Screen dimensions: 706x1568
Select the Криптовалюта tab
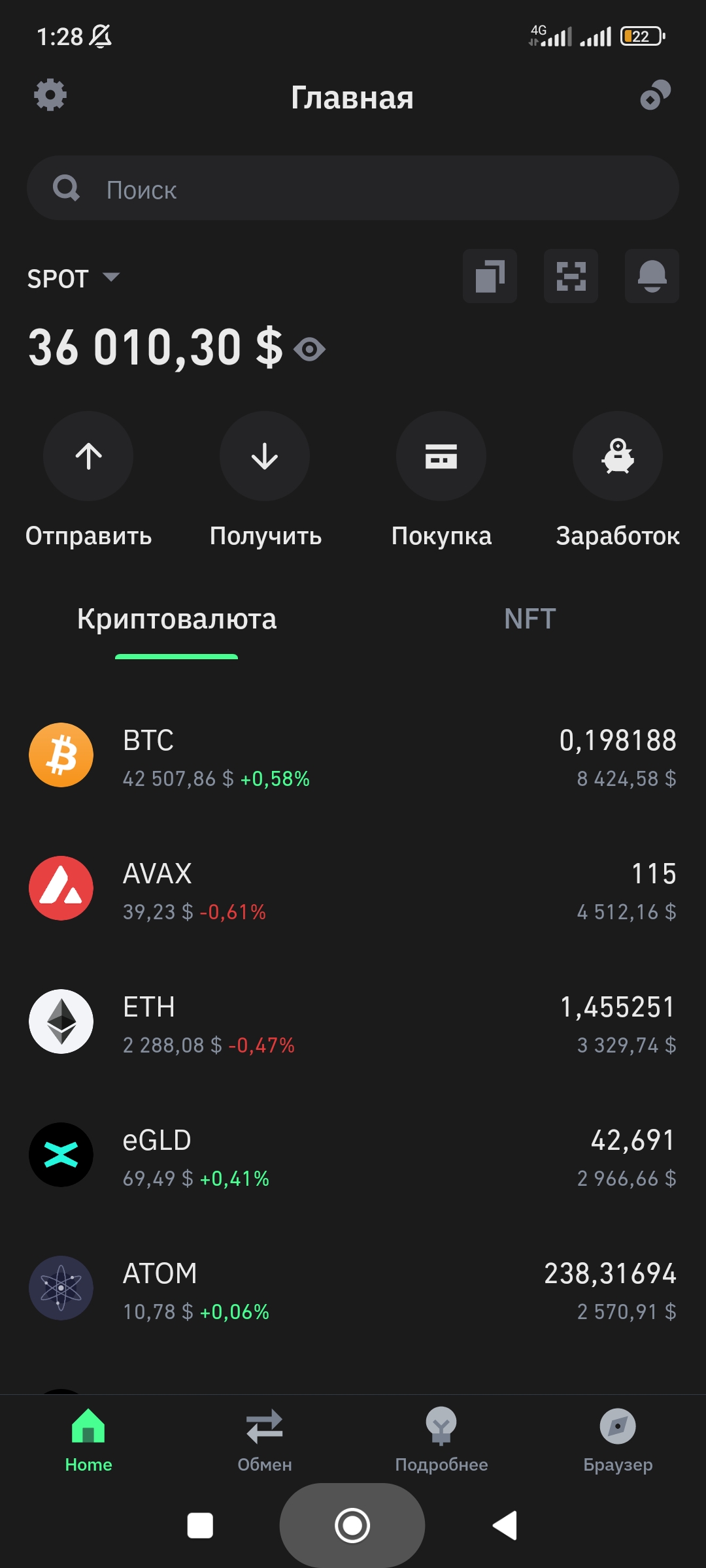[176, 619]
